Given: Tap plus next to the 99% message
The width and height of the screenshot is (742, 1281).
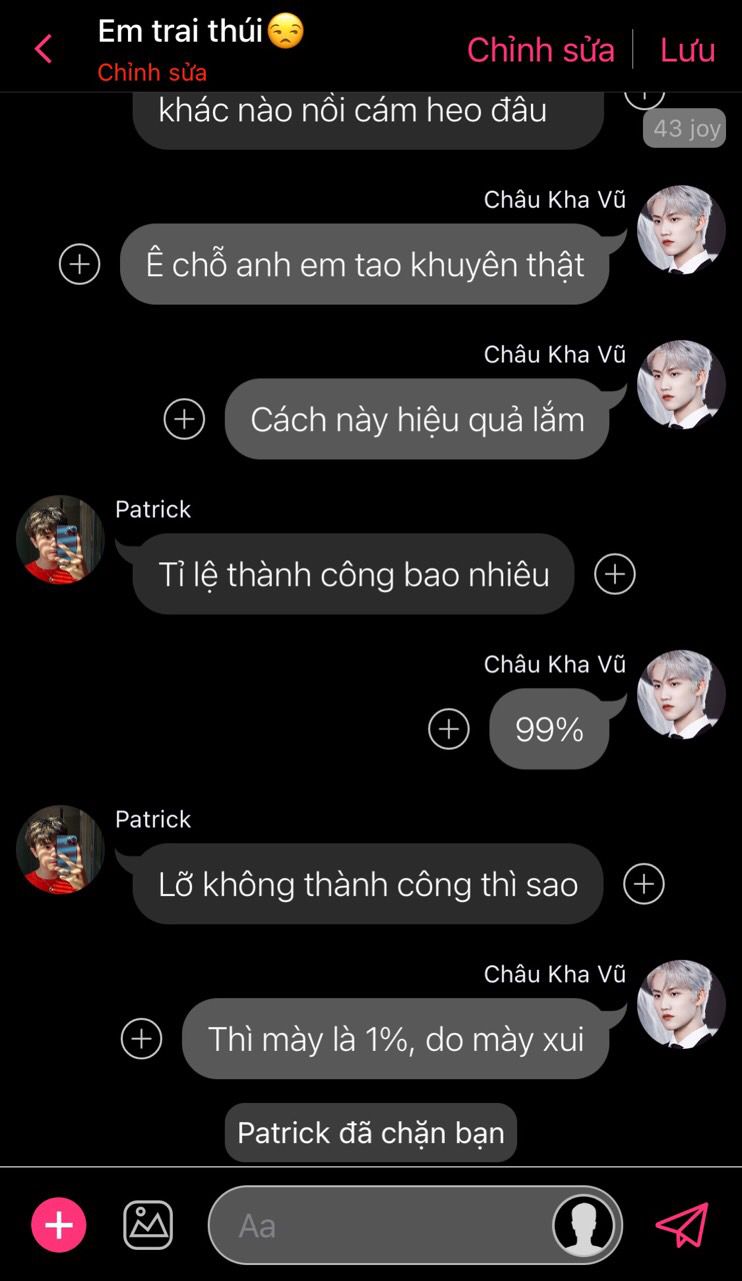Looking at the screenshot, I should pos(449,729).
